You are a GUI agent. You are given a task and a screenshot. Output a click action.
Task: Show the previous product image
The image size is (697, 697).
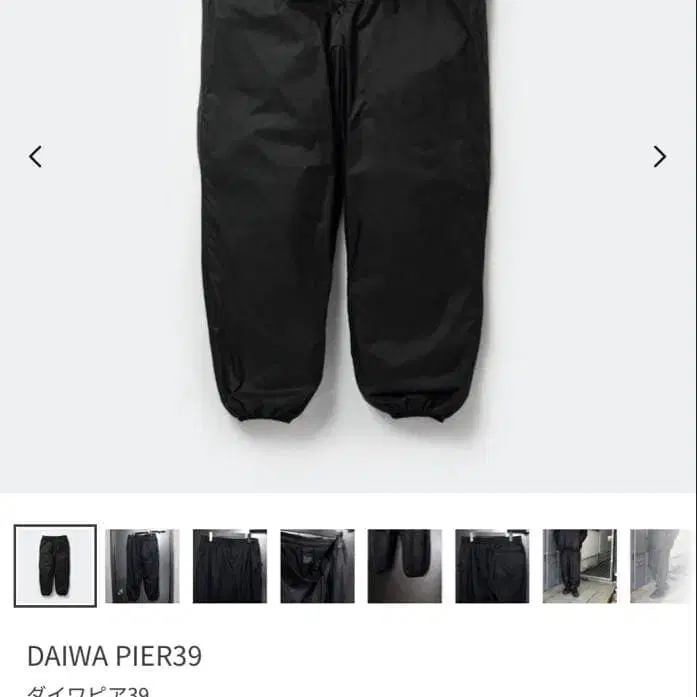coord(36,157)
